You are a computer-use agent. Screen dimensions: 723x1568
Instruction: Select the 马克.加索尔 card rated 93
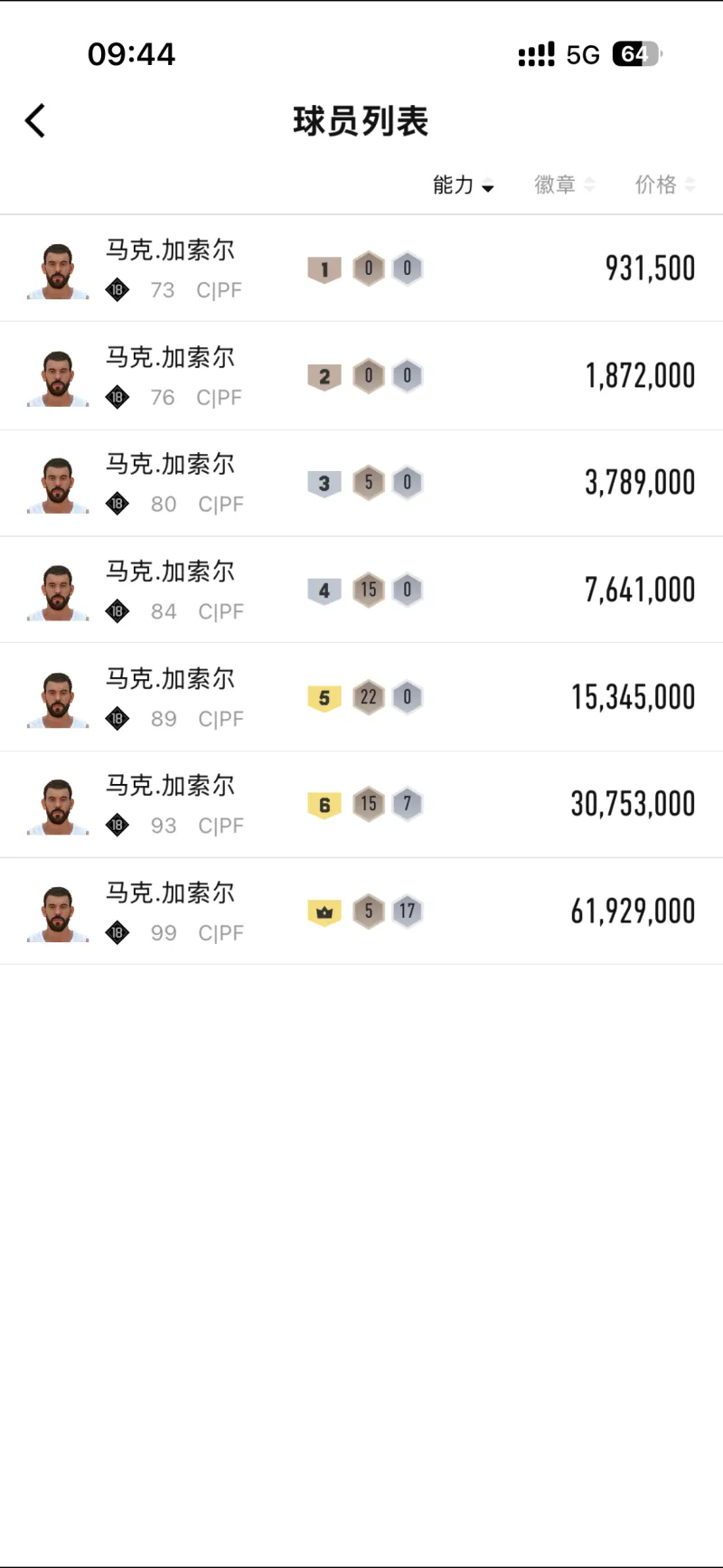click(361, 804)
